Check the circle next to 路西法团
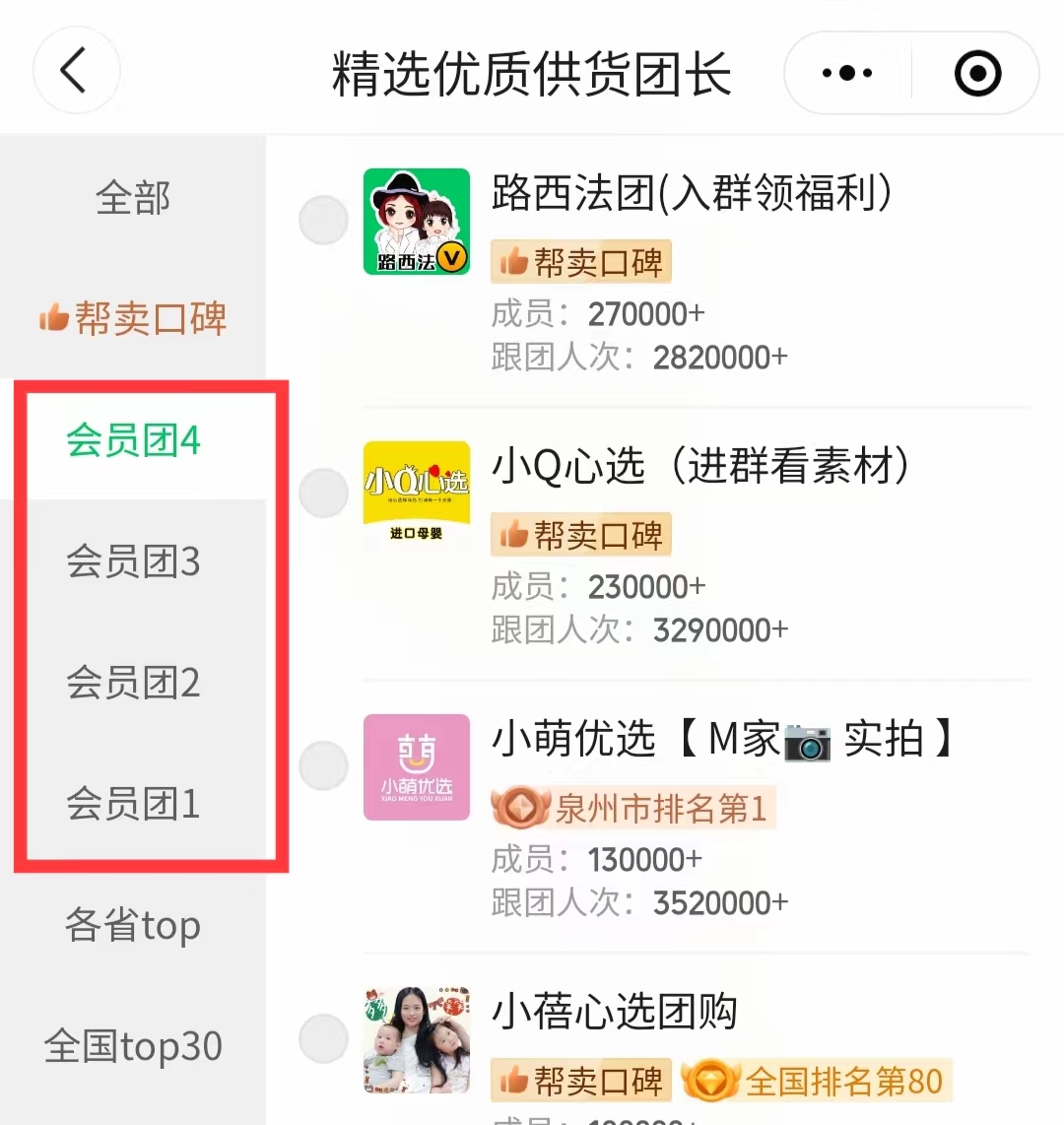 [323, 220]
